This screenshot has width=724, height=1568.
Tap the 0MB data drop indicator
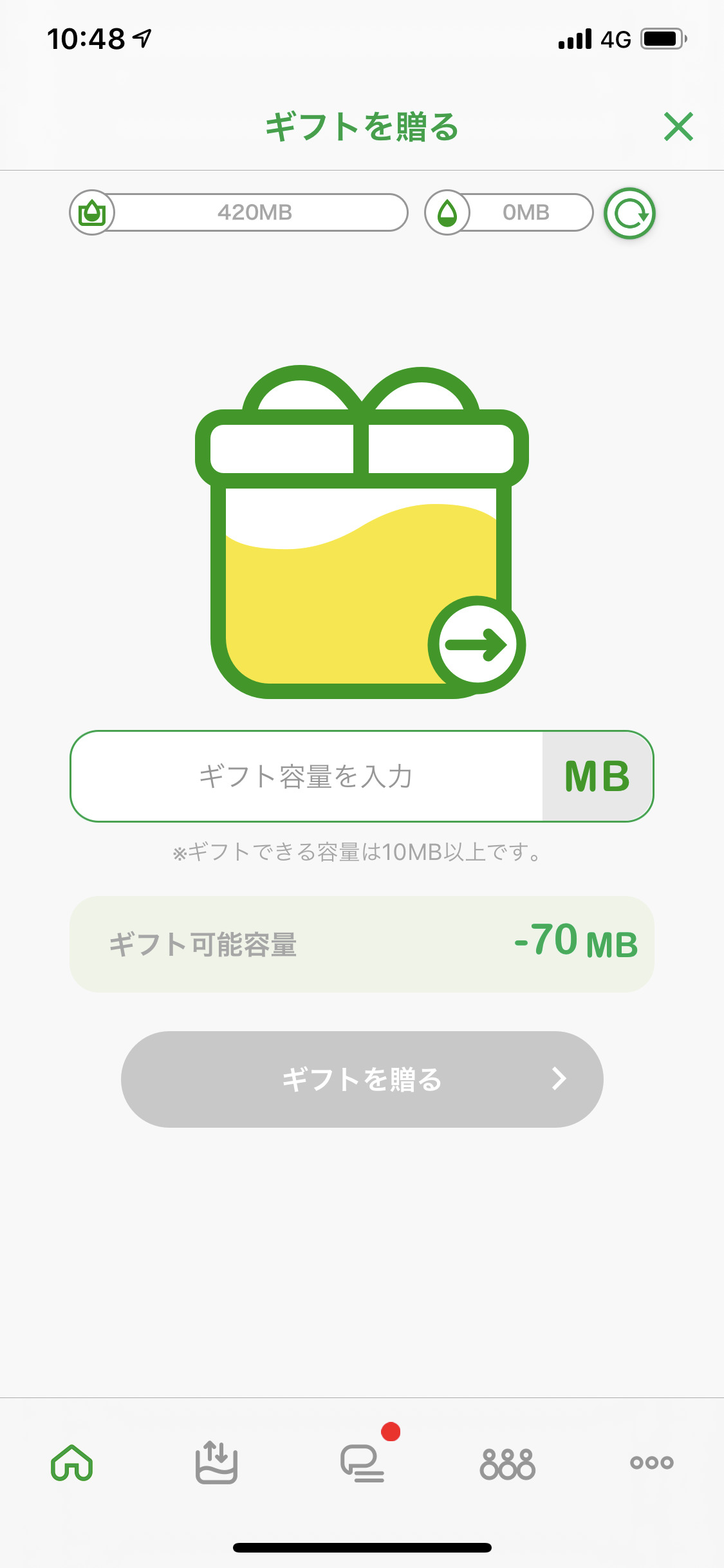(508, 212)
